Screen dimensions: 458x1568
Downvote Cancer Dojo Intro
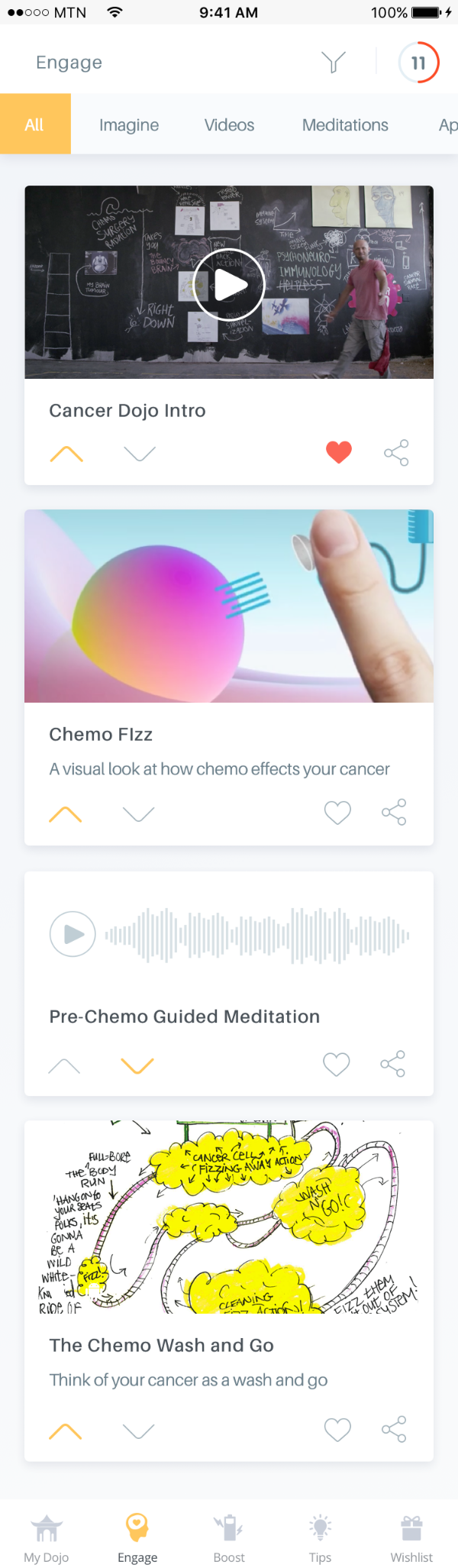(139, 454)
